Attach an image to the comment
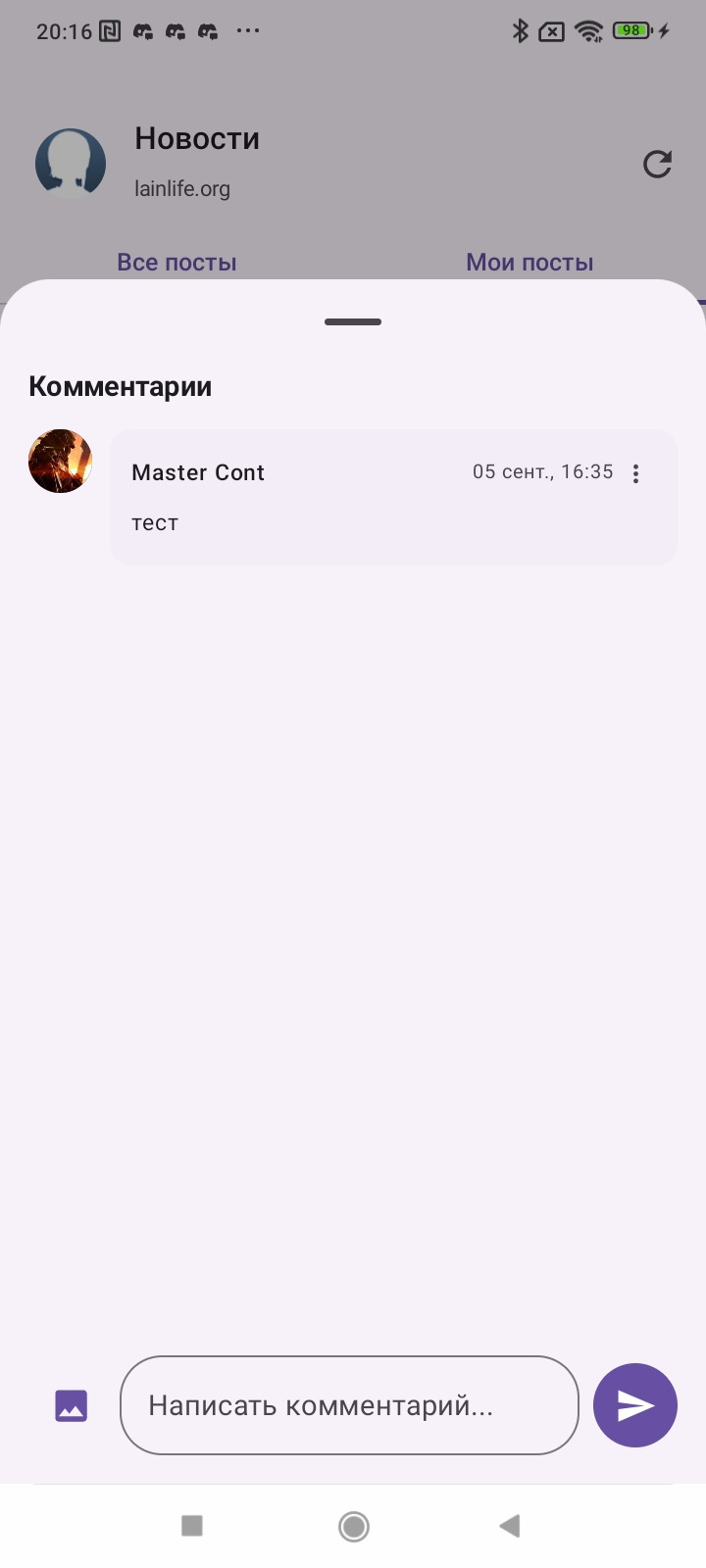The width and height of the screenshot is (706, 1568). [x=71, y=1405]
